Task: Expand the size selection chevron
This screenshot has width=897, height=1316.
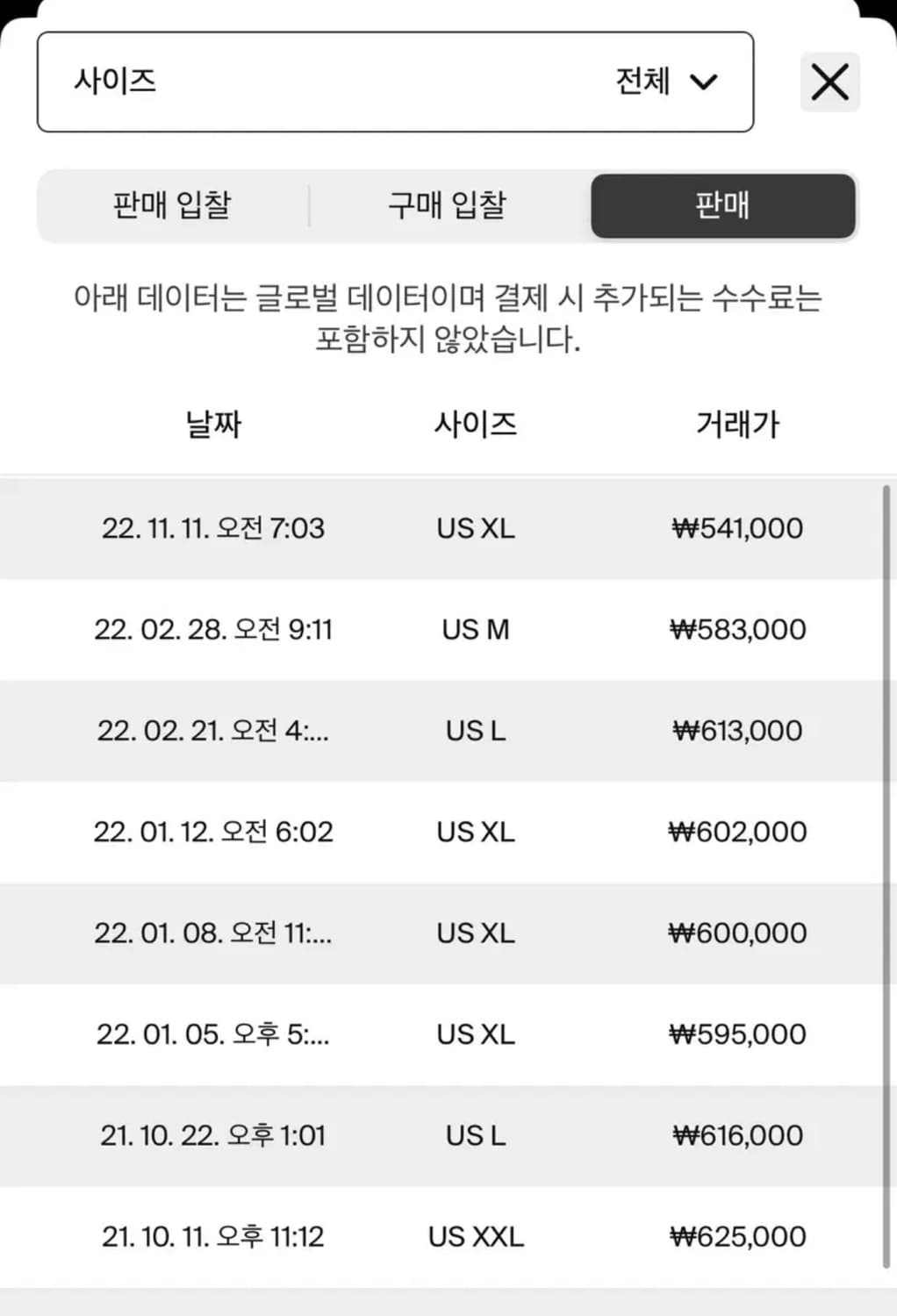Action: (x=702, y=83)
